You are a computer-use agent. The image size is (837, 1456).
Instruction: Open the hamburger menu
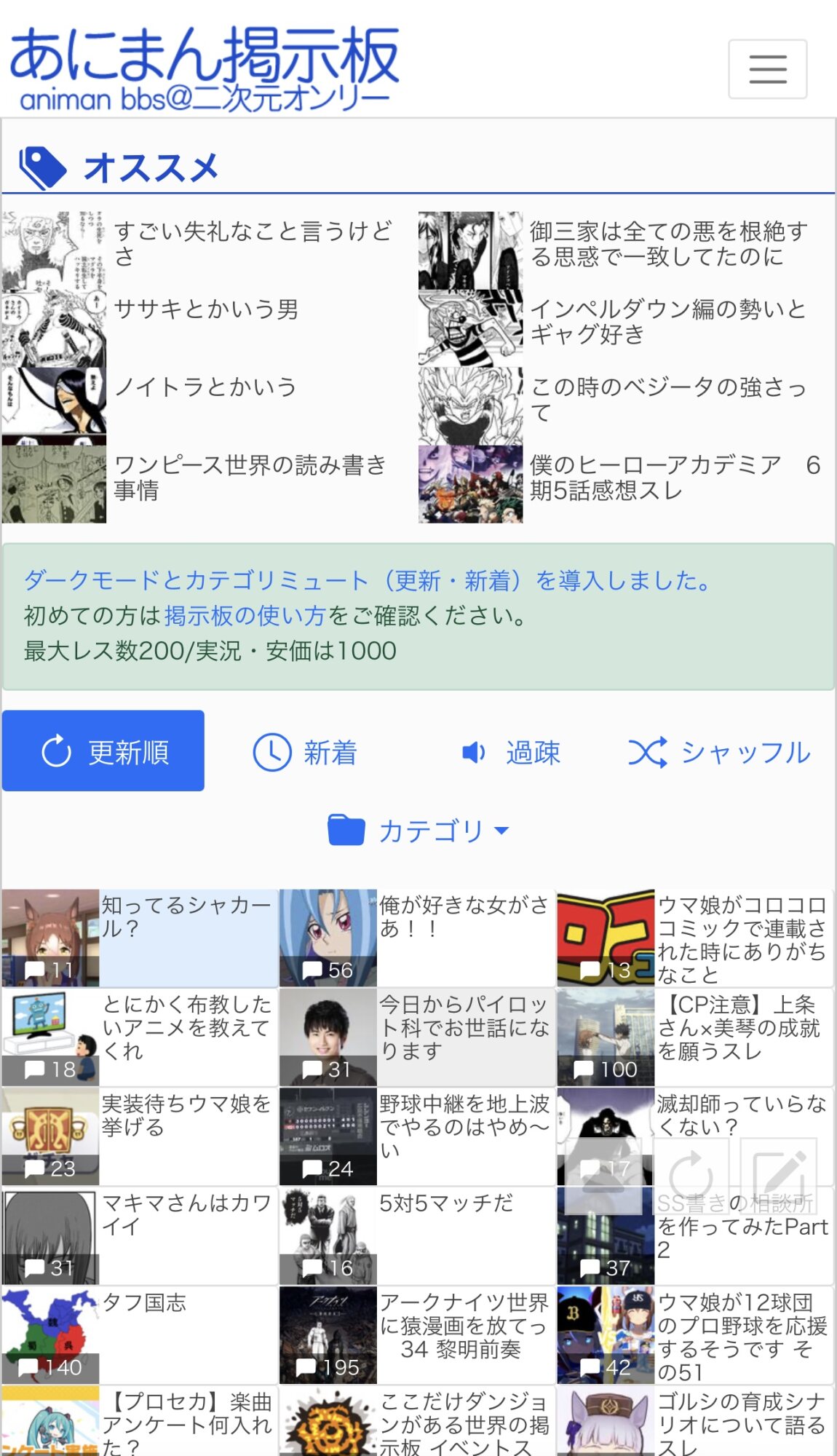(767, 69)
